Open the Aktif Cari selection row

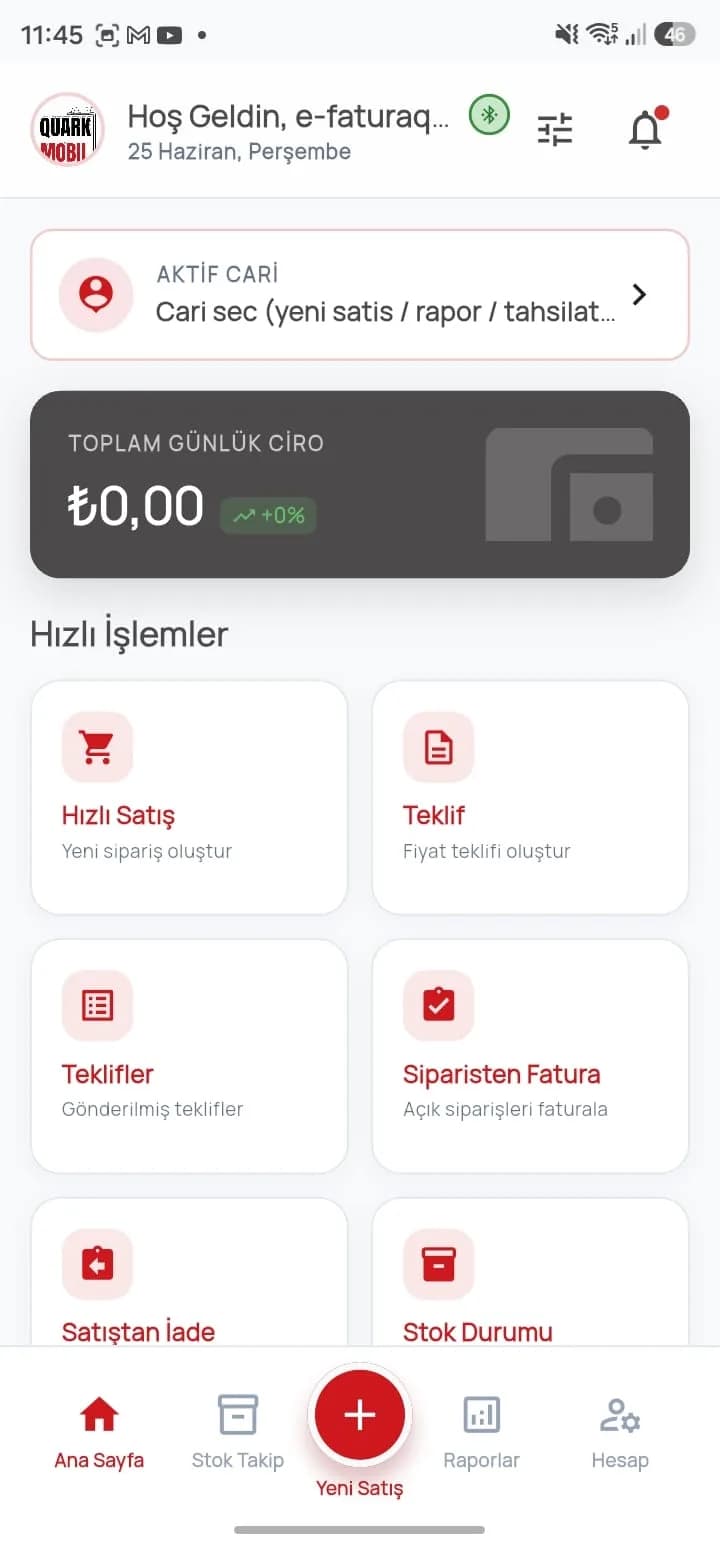coord(360,295)
